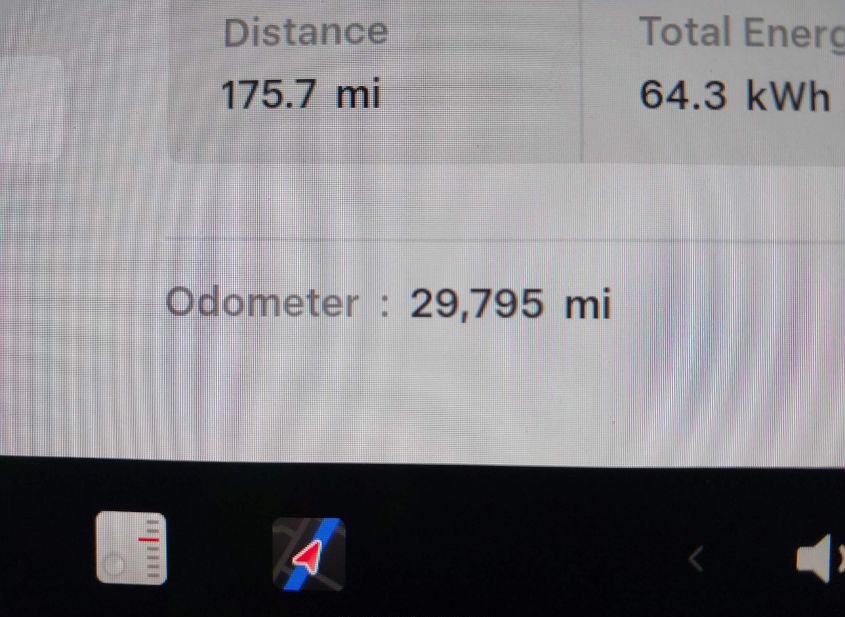The image size is (845, 617).
Task: Lower the volume with left chevron
Action: [x=697, y=559]
